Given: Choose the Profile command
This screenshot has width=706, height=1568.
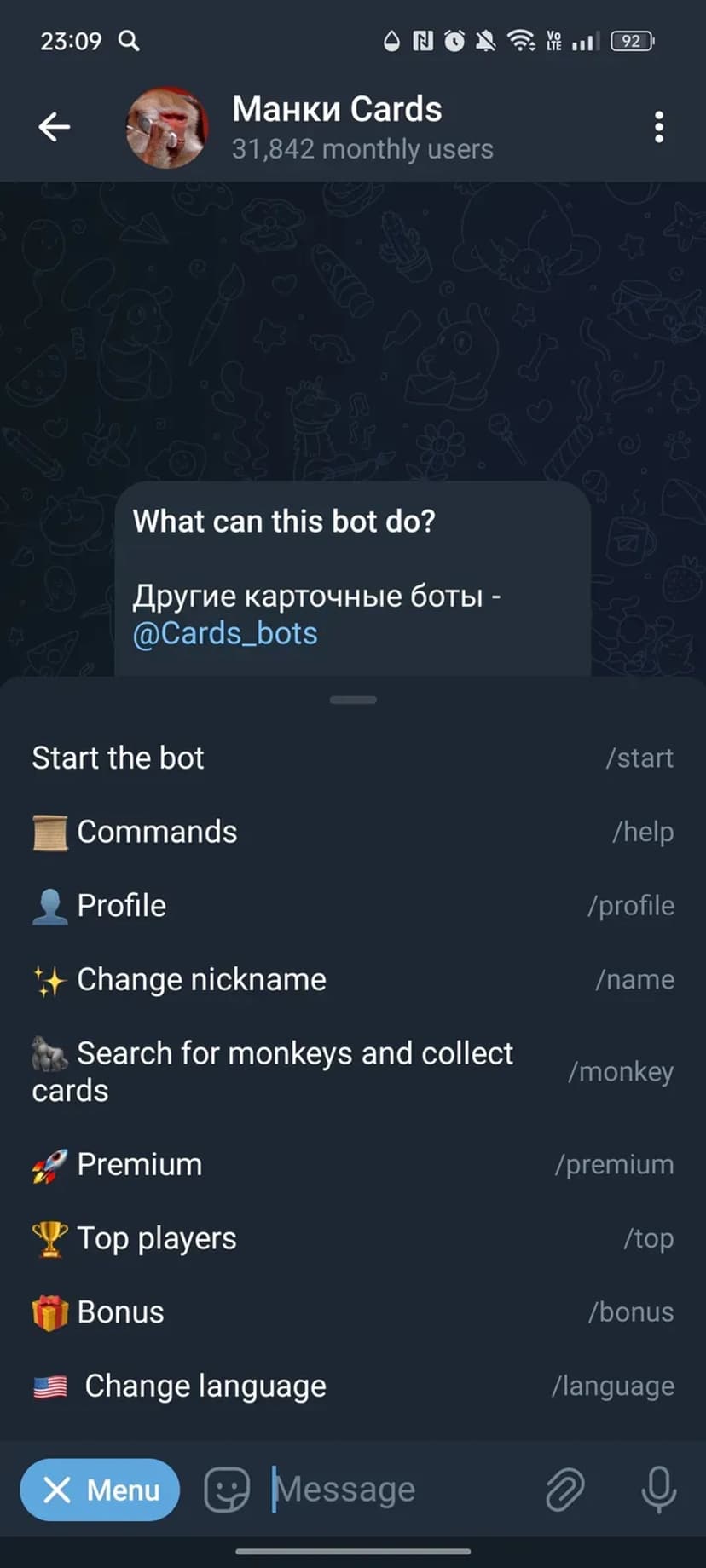Looking at the screenshot, I should (352, 906).
